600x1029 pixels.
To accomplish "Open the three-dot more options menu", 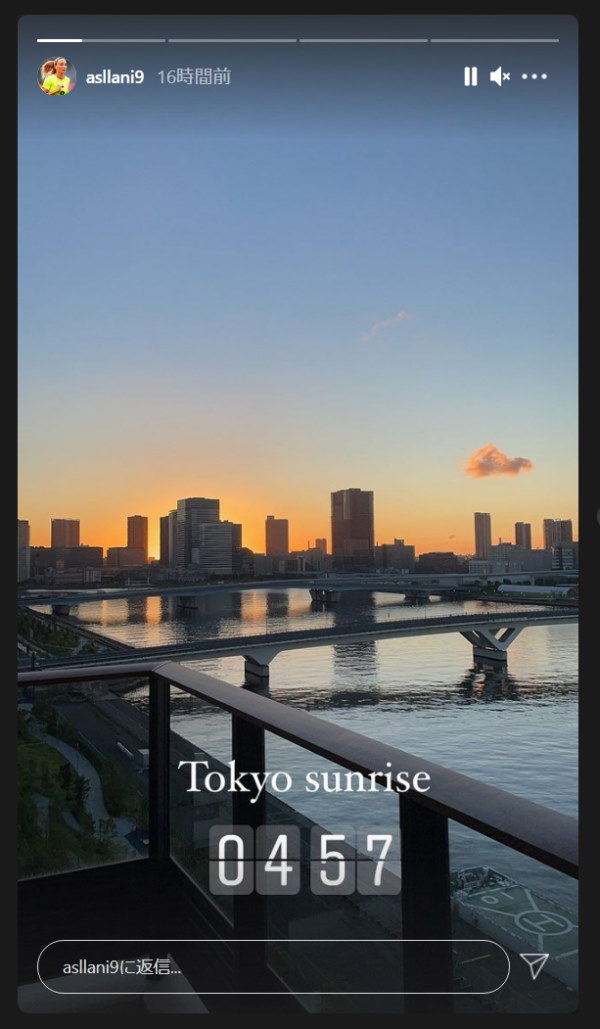I will pyautogui.click(x=534, y=76).
